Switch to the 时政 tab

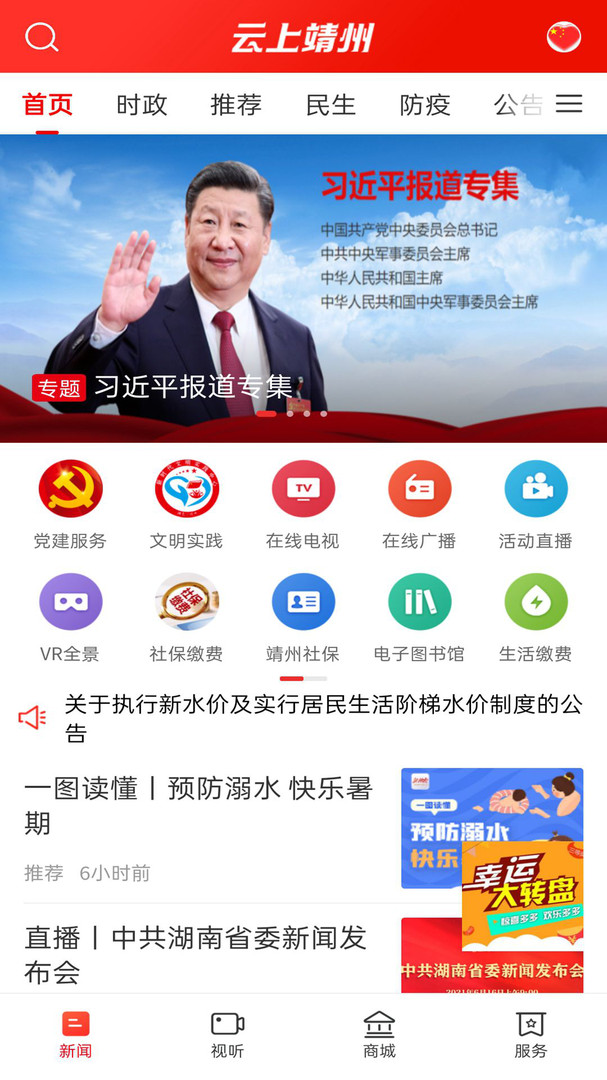[x=141, y=104]
